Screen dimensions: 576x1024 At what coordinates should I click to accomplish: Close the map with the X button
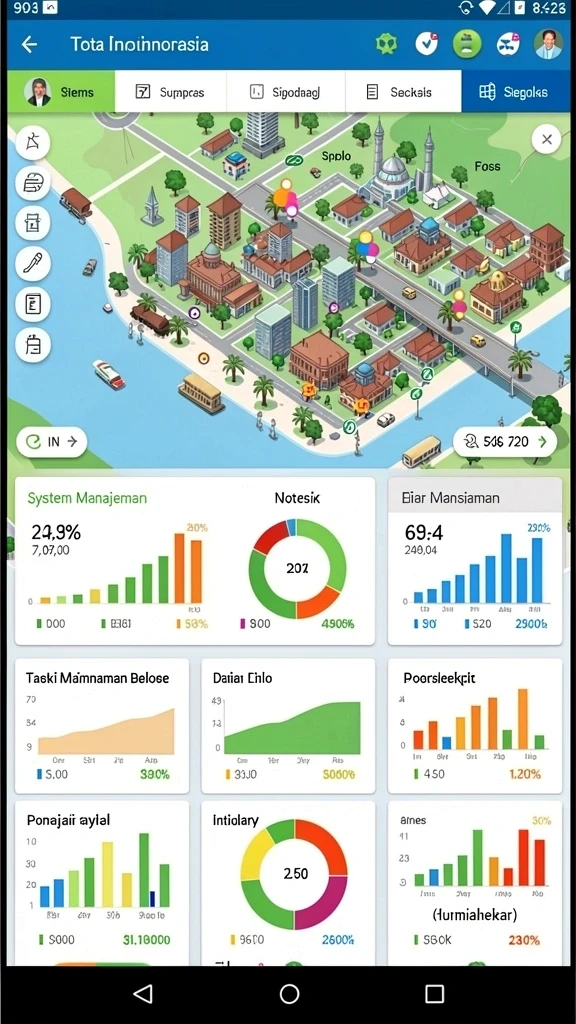(547, 139)
